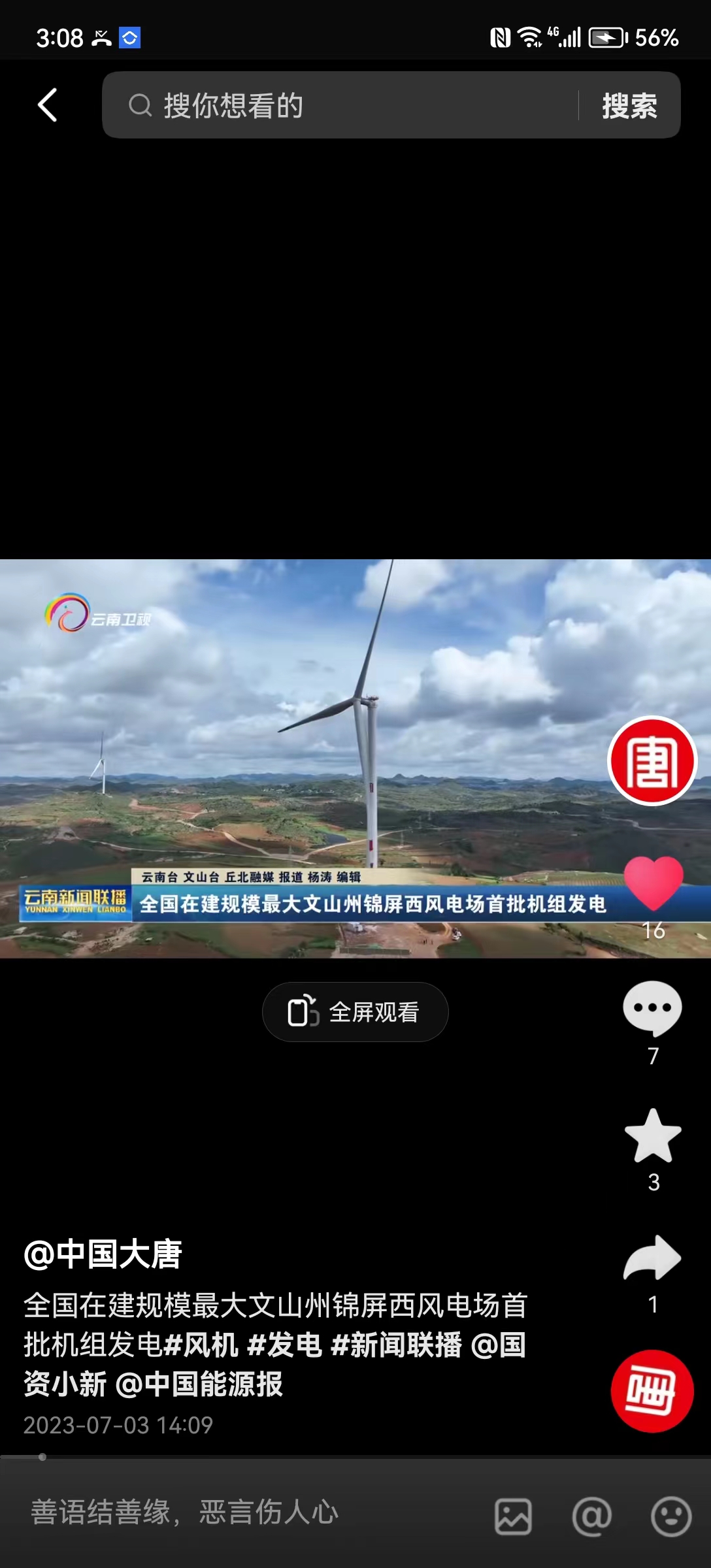Screen dimensions: 711x1568
Task: Open the @中国能源报 mention
Action: click(x=199, y=1384)
